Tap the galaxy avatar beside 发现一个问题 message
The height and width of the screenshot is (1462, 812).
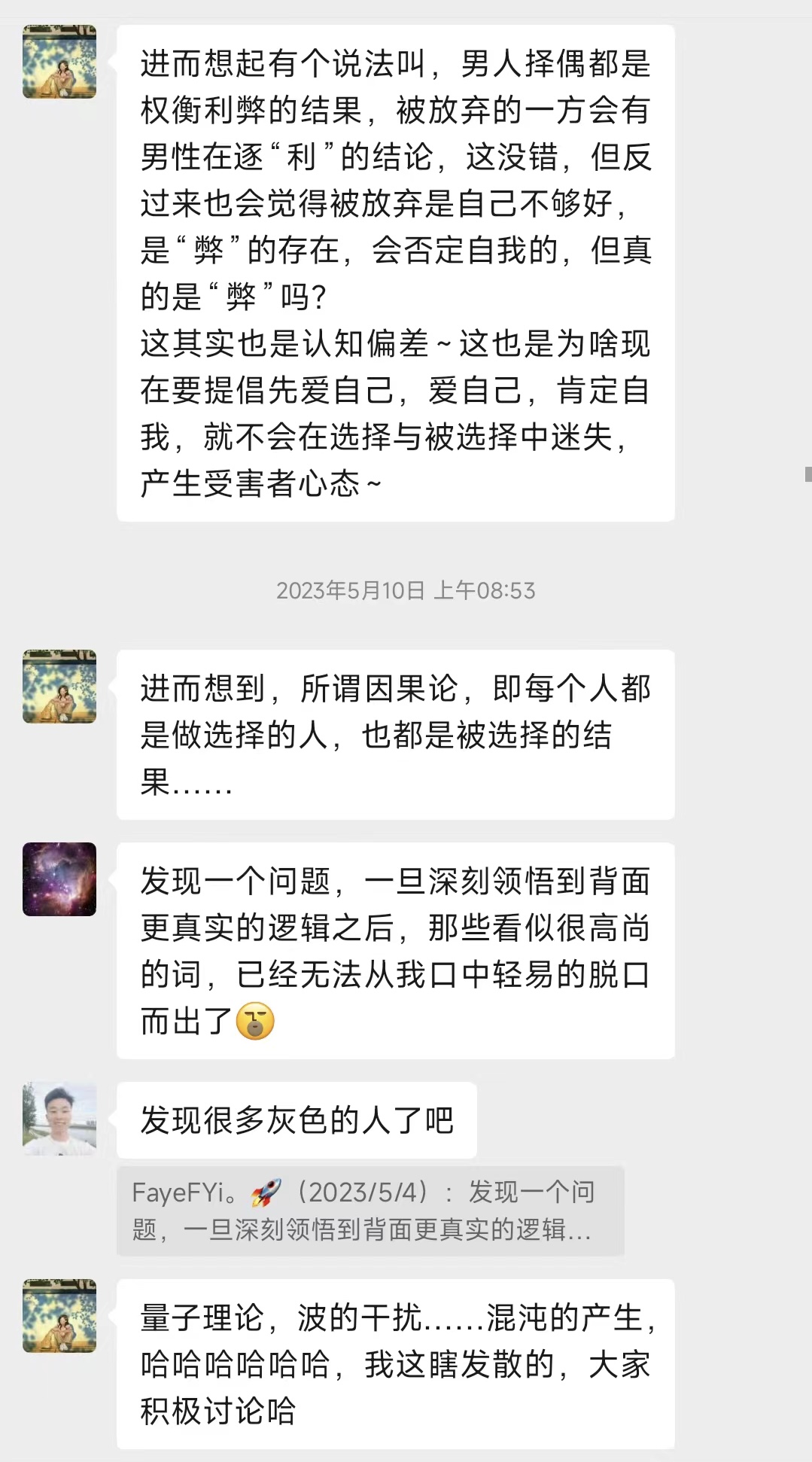click(x=59, y=879)
